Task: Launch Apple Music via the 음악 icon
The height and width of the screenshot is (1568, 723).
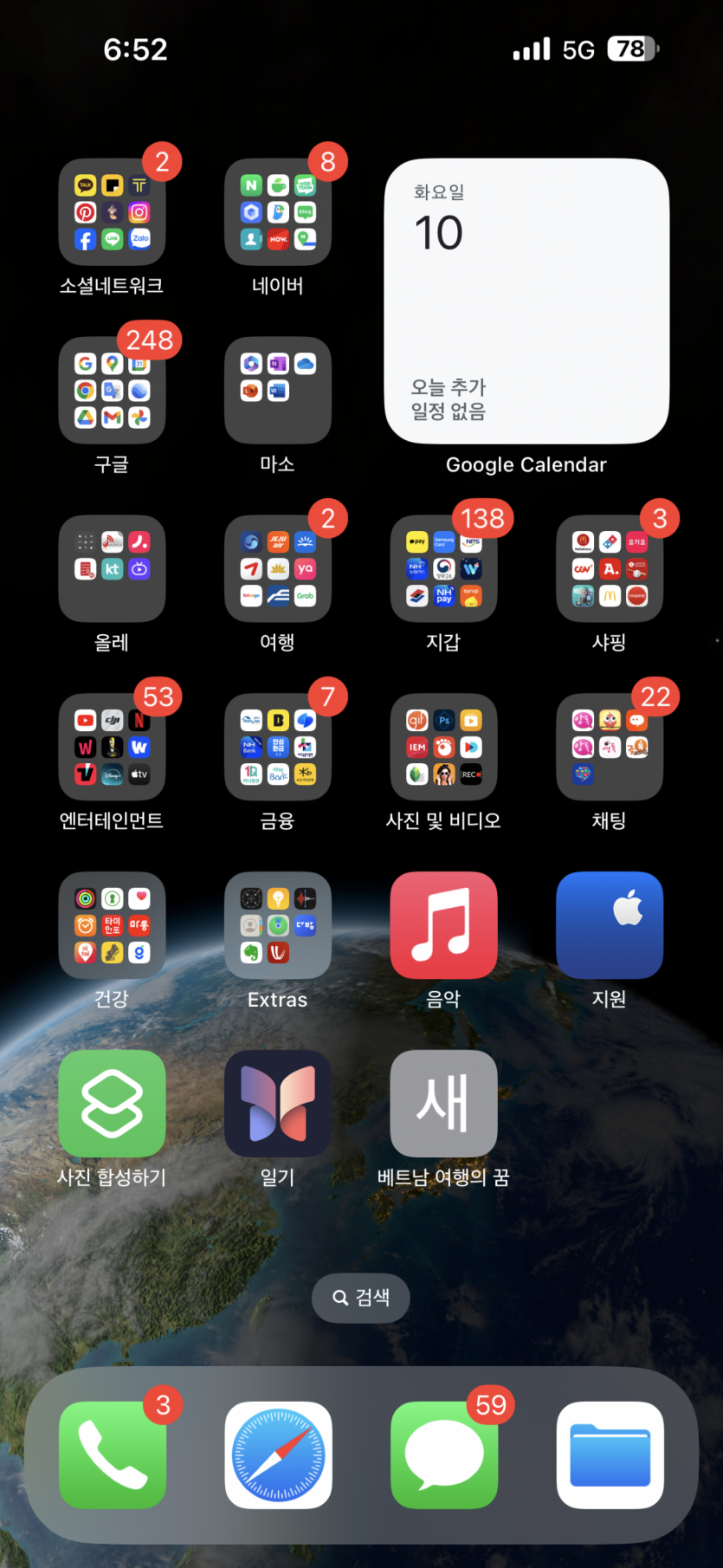Action: pyautogui.click(x=443, y=924)
